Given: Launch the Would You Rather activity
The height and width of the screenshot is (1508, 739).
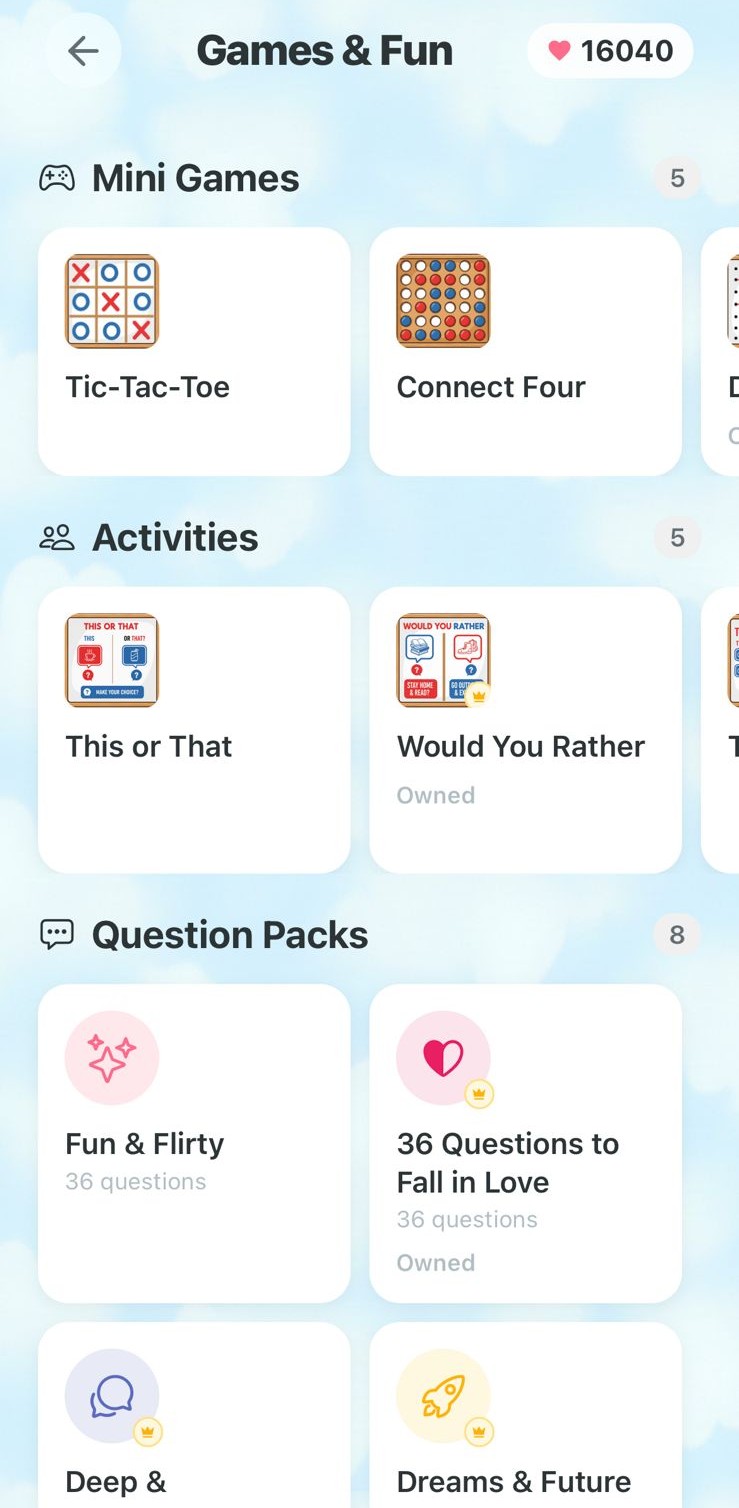Looking at the screenshot, I should [x=525, y=729].
